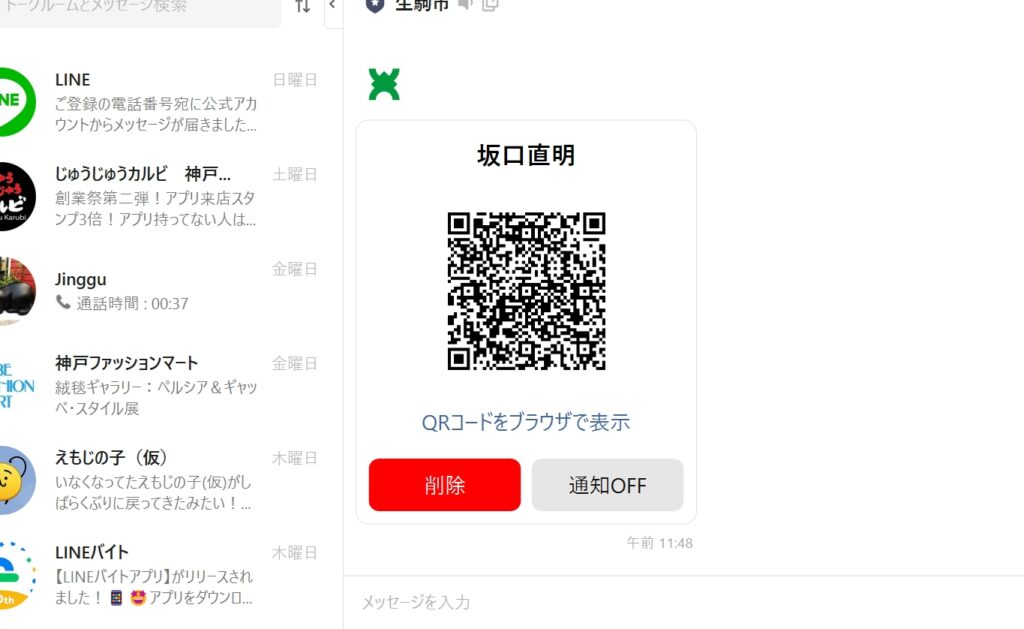Image resolution: width=1024 pixels, height=629 pixels.
Task: Tap the red 削除 button
Action: (444, 485)
